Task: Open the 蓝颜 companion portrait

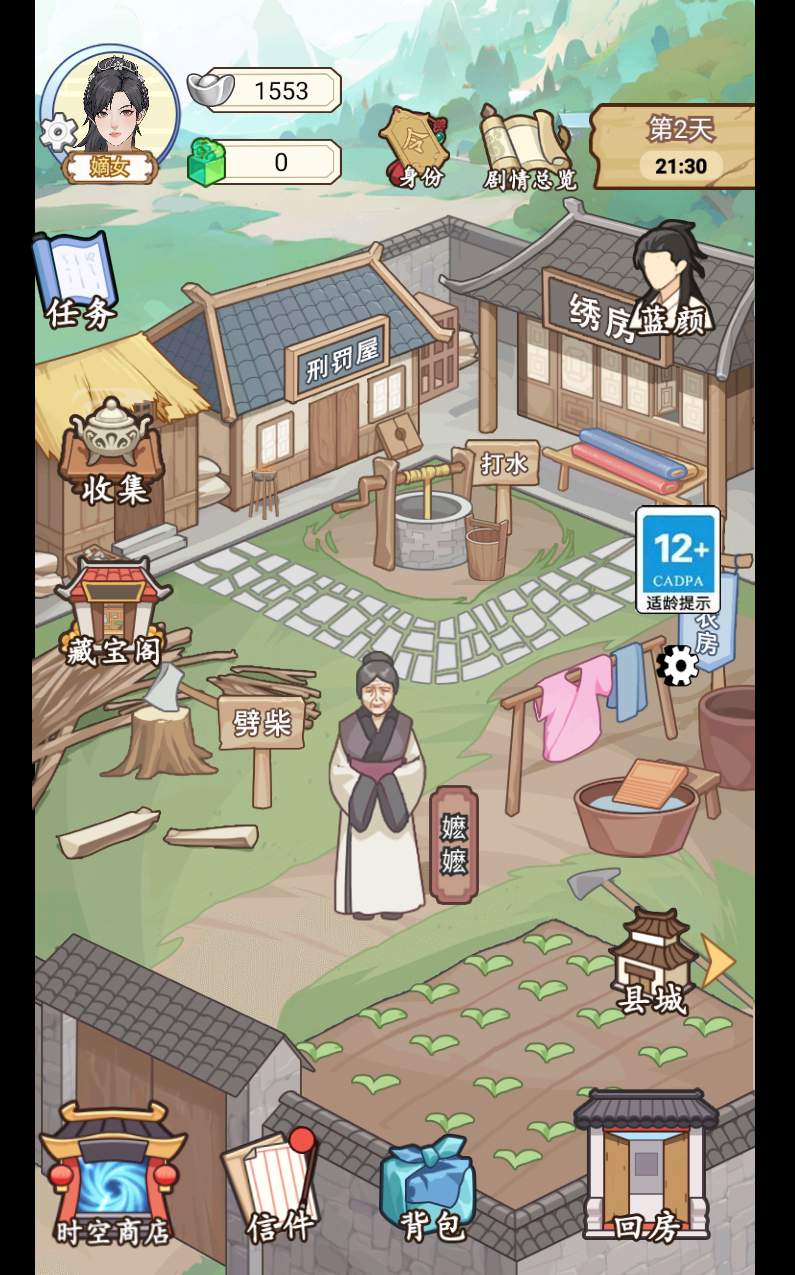Action: pos(672,280)
